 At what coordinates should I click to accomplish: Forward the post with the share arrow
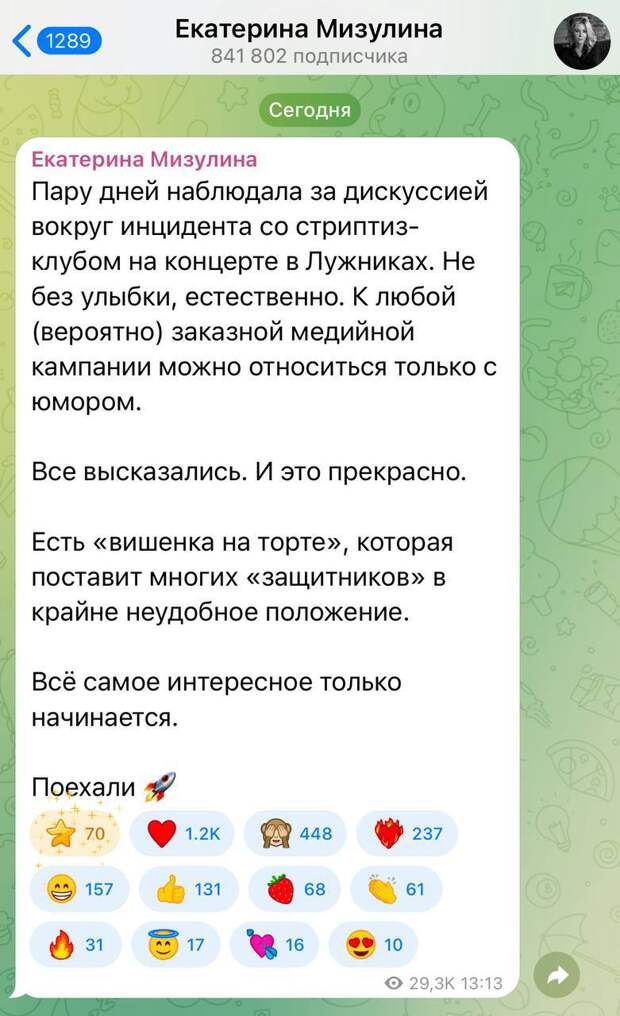557,975
